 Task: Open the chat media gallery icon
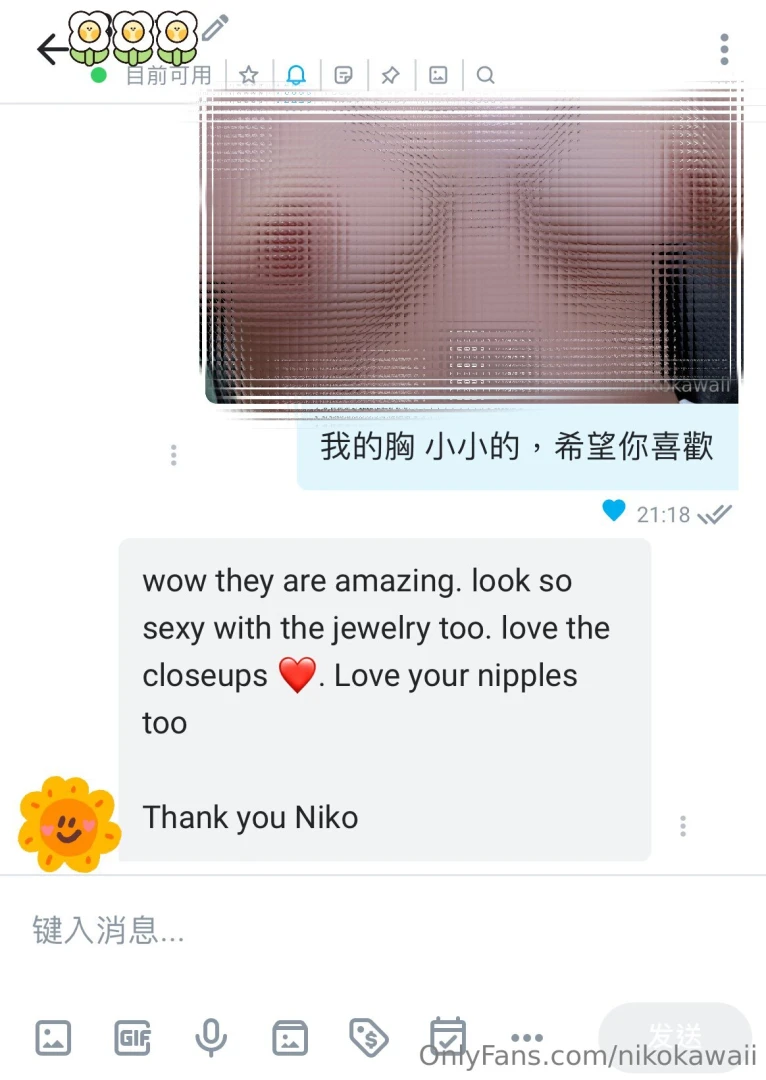(438, 75)
